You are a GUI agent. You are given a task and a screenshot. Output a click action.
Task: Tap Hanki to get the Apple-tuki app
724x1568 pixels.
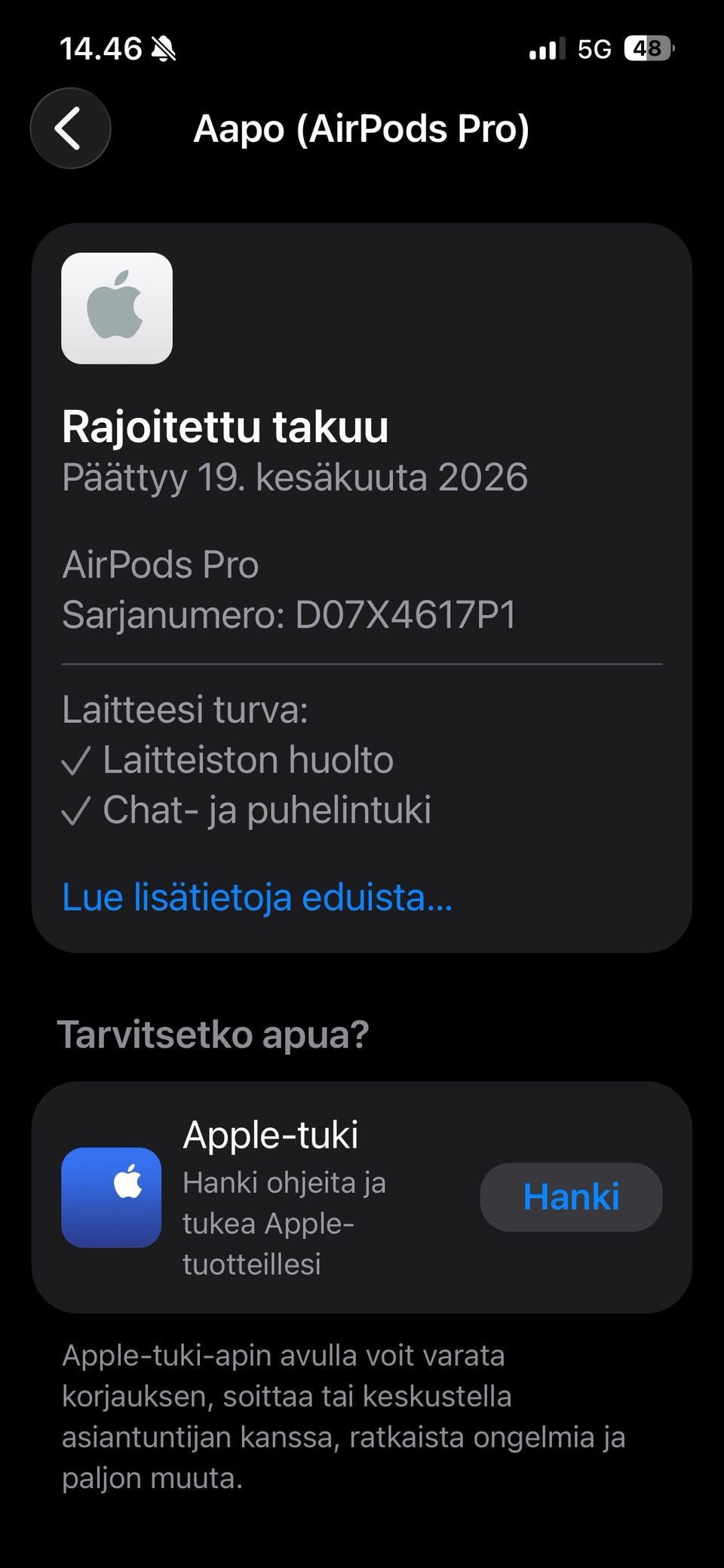coord(571,1197)
